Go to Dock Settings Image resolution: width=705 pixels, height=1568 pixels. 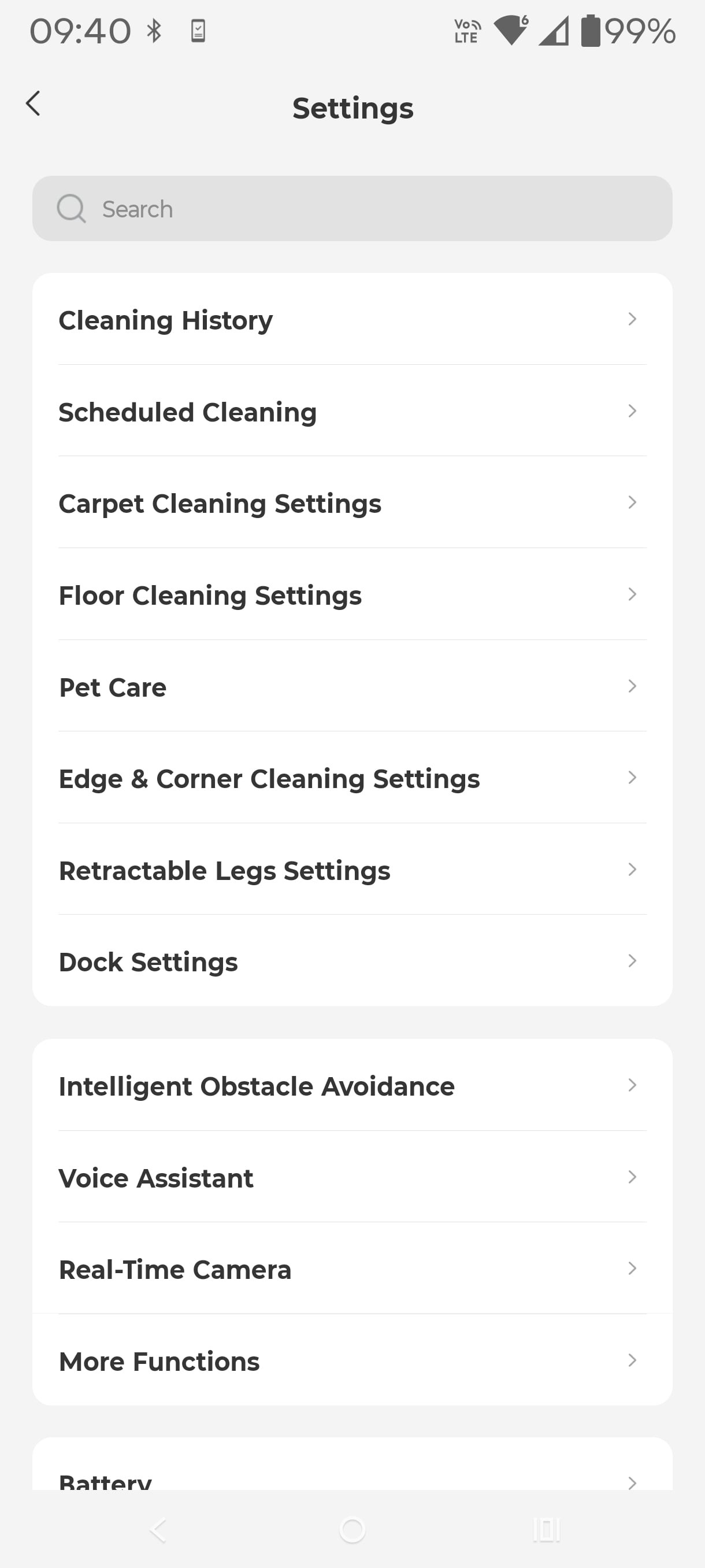[x=352, y=961]
